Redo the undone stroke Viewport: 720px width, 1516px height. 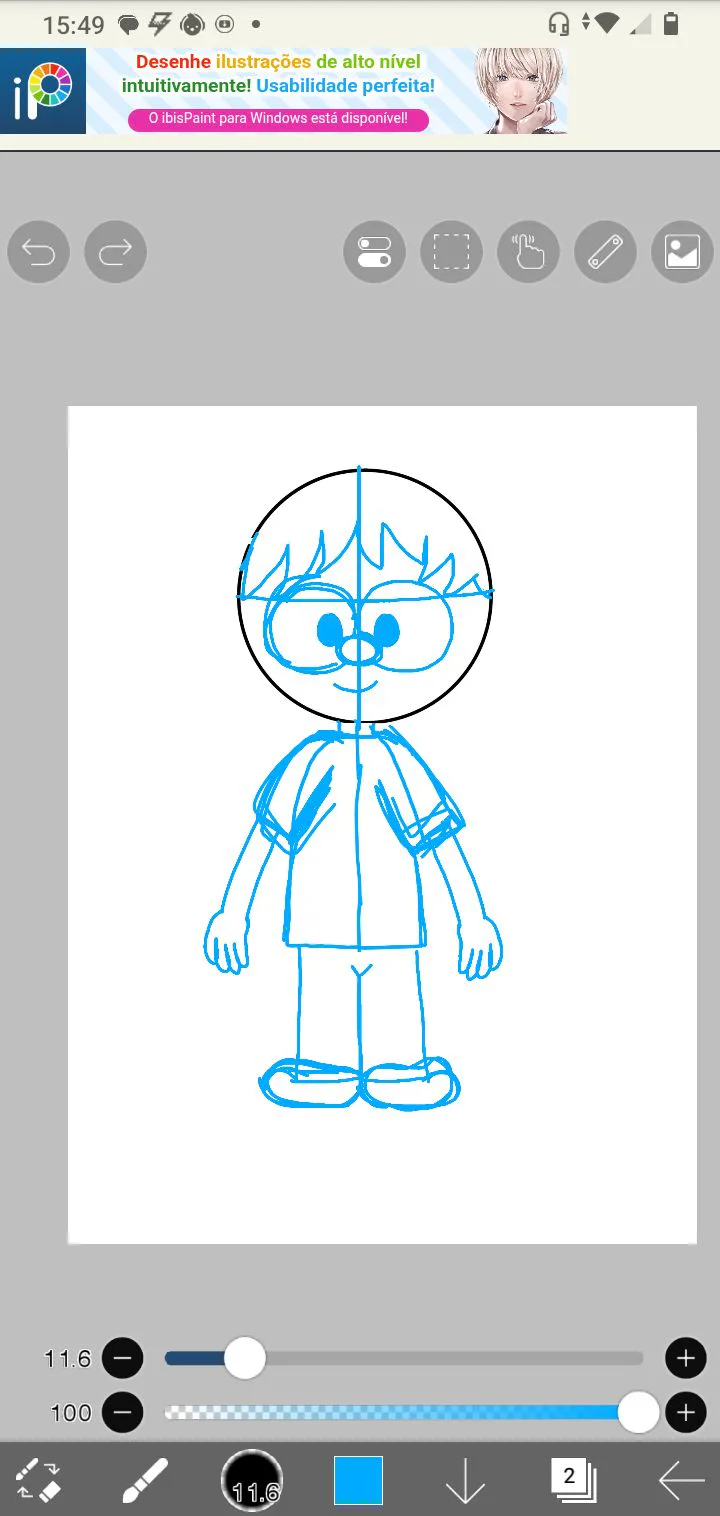pyautogui.click(x=116, y=252)
